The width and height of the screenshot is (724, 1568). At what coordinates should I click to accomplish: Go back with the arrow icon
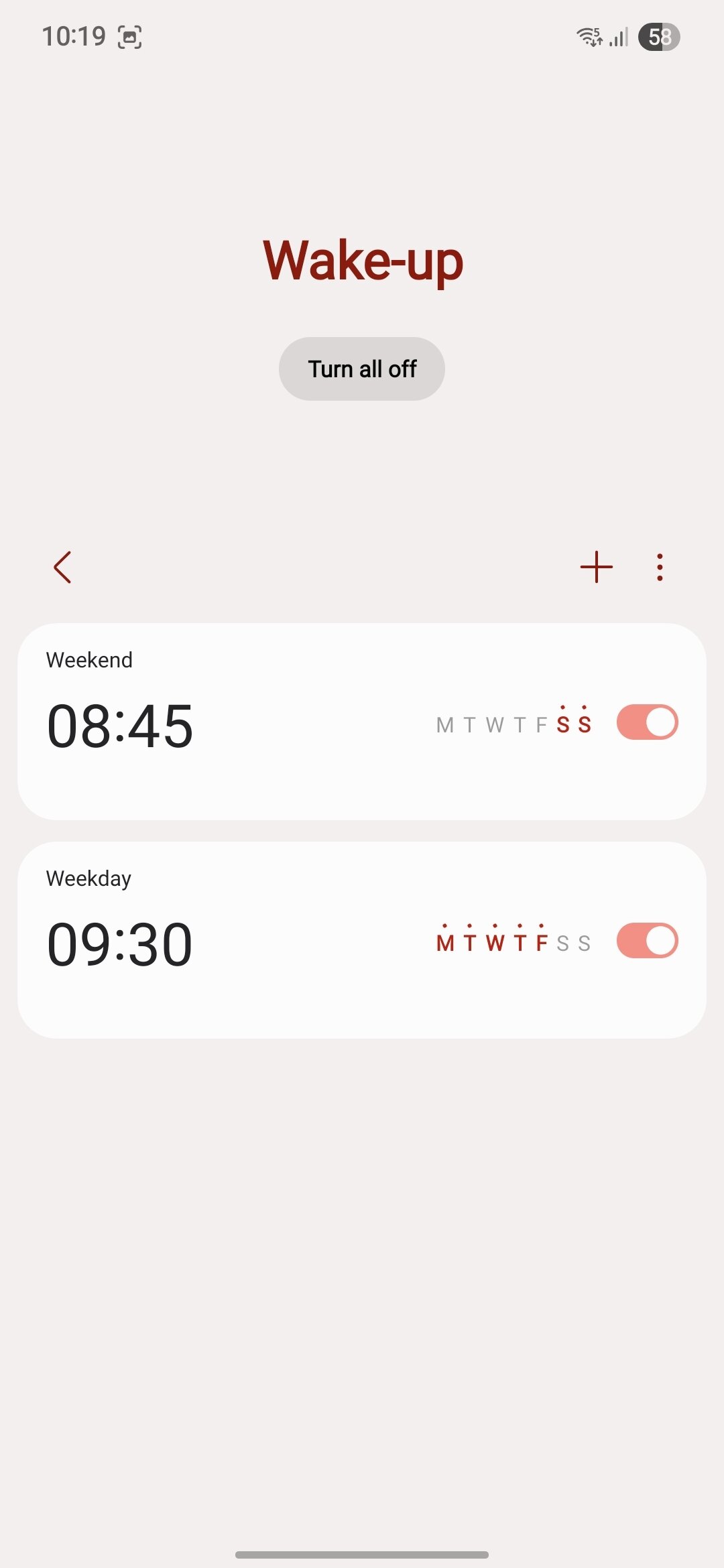[x=62, y=568]
